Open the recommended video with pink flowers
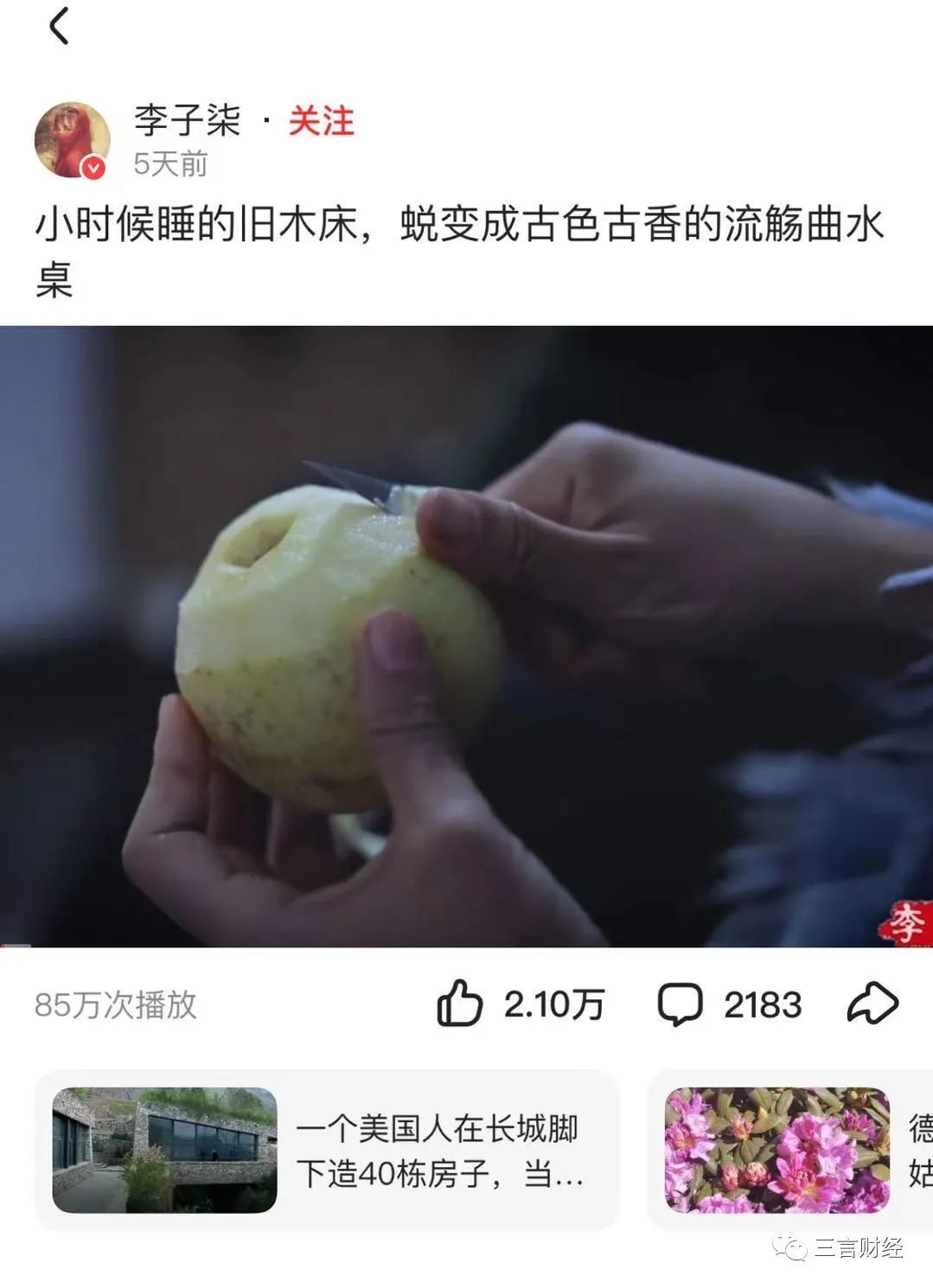The image size is (933, 1288). (x=778, y=1150)
